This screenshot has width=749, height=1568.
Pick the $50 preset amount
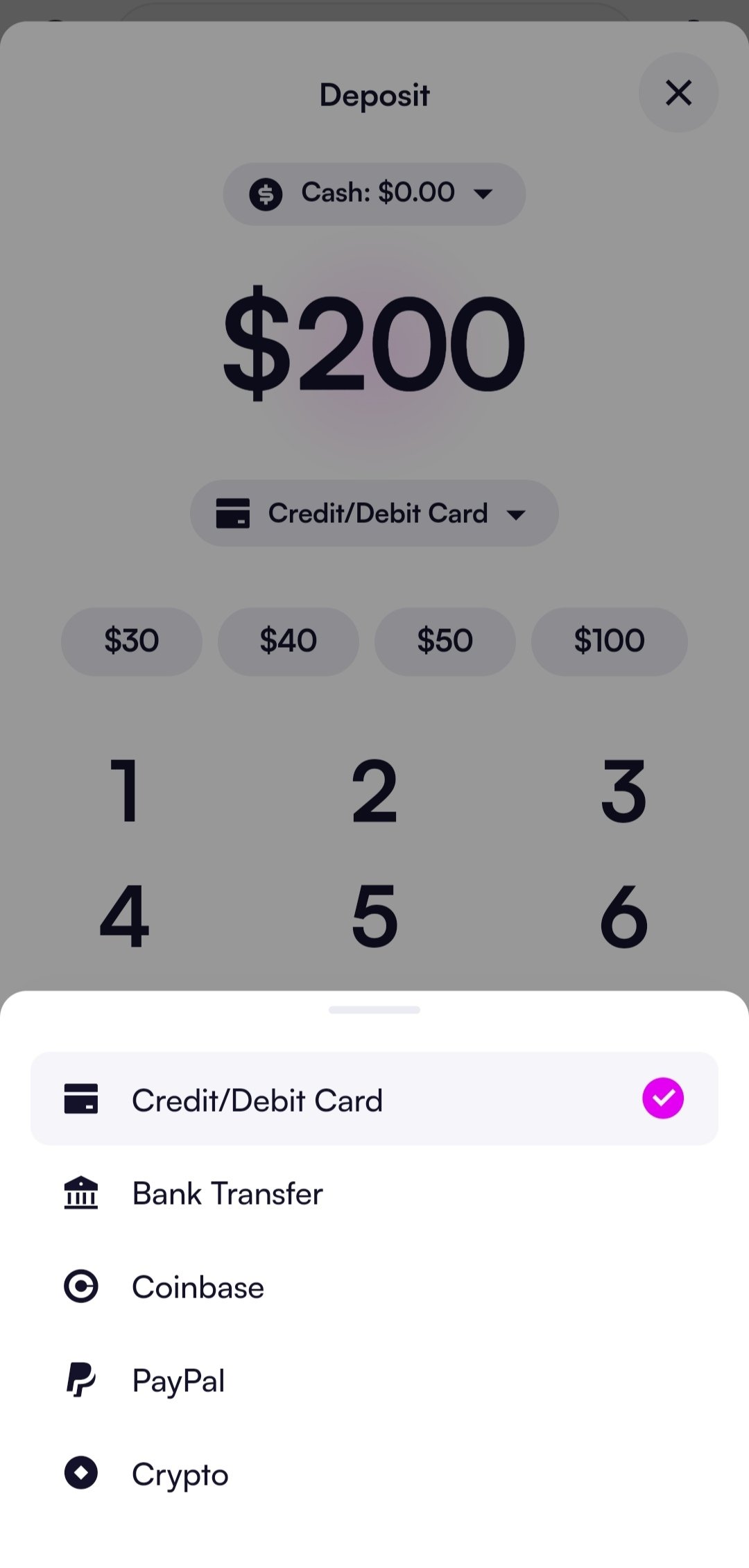[445, 641]
